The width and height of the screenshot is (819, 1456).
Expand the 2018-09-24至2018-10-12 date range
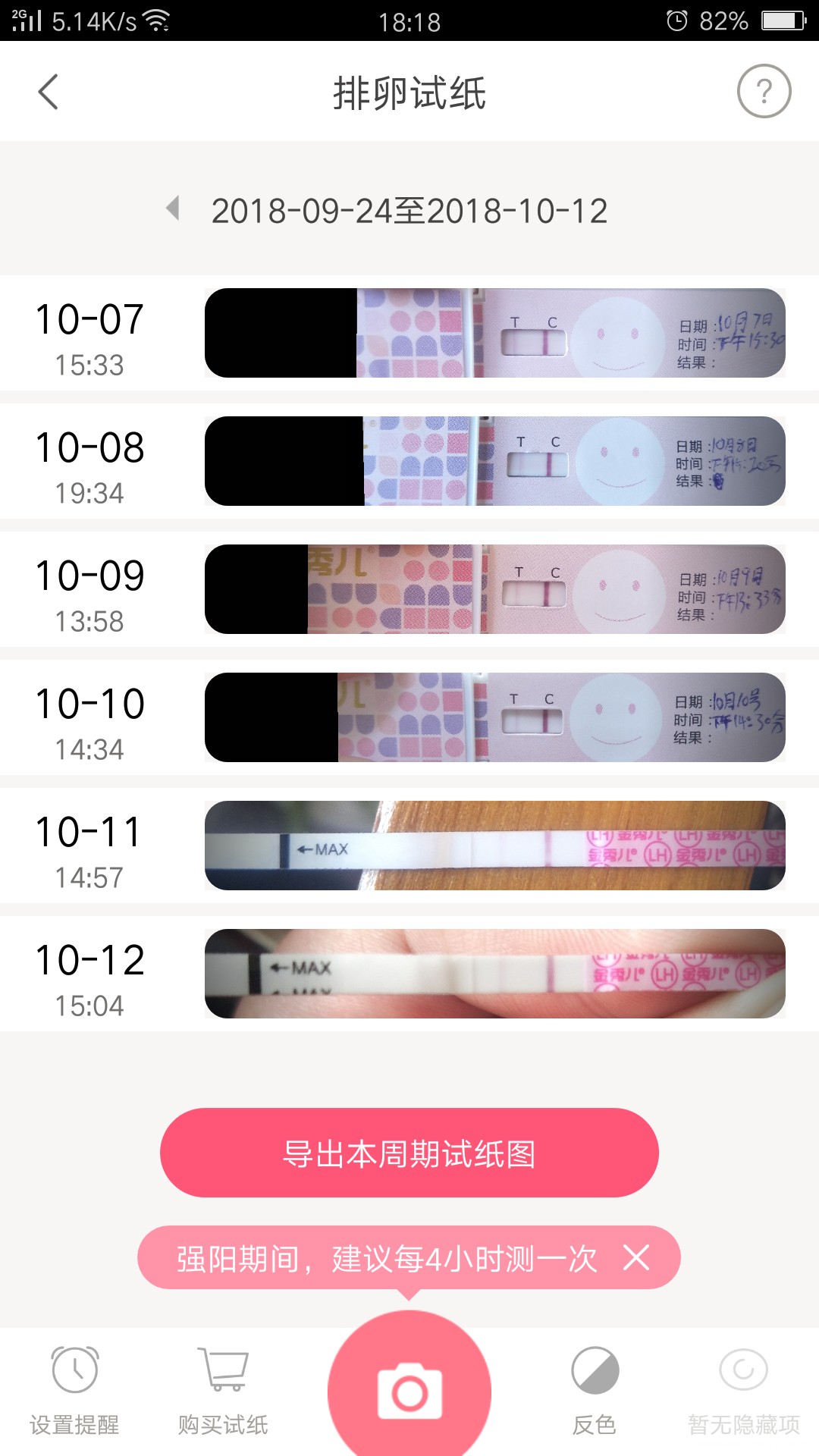(x=409, y=210)
